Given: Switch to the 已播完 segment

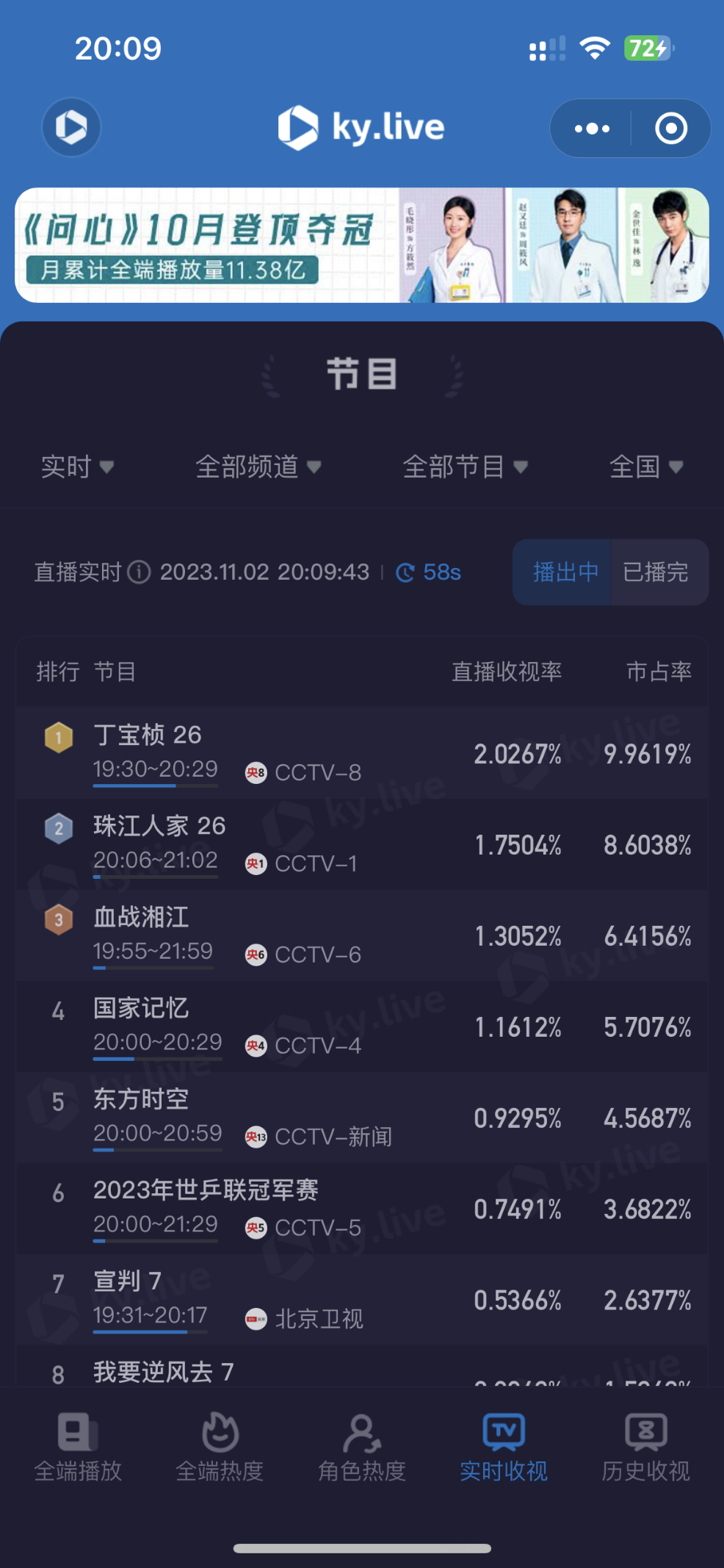Looking at the screenshot, I should [x=656, y=572].
